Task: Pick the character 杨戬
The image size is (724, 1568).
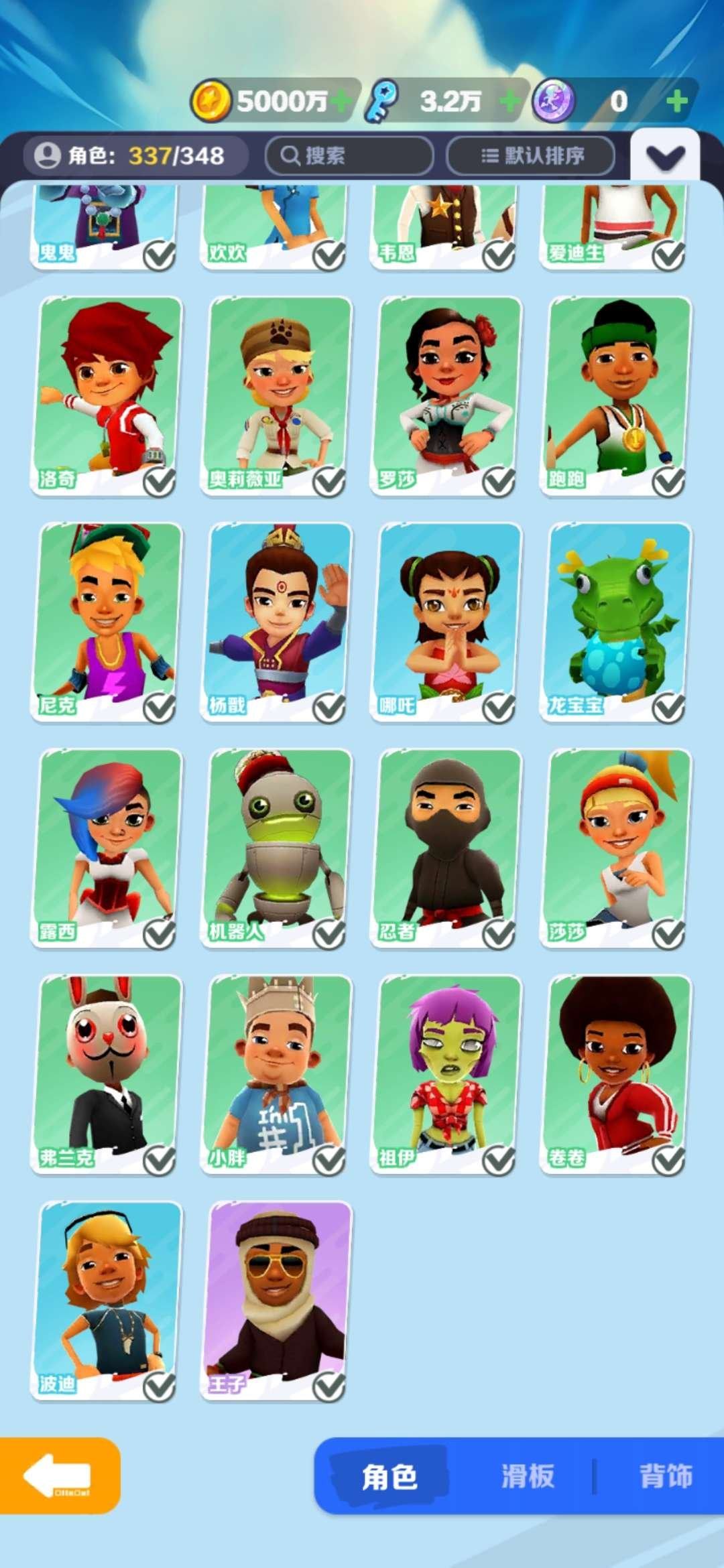Action: 278,621
